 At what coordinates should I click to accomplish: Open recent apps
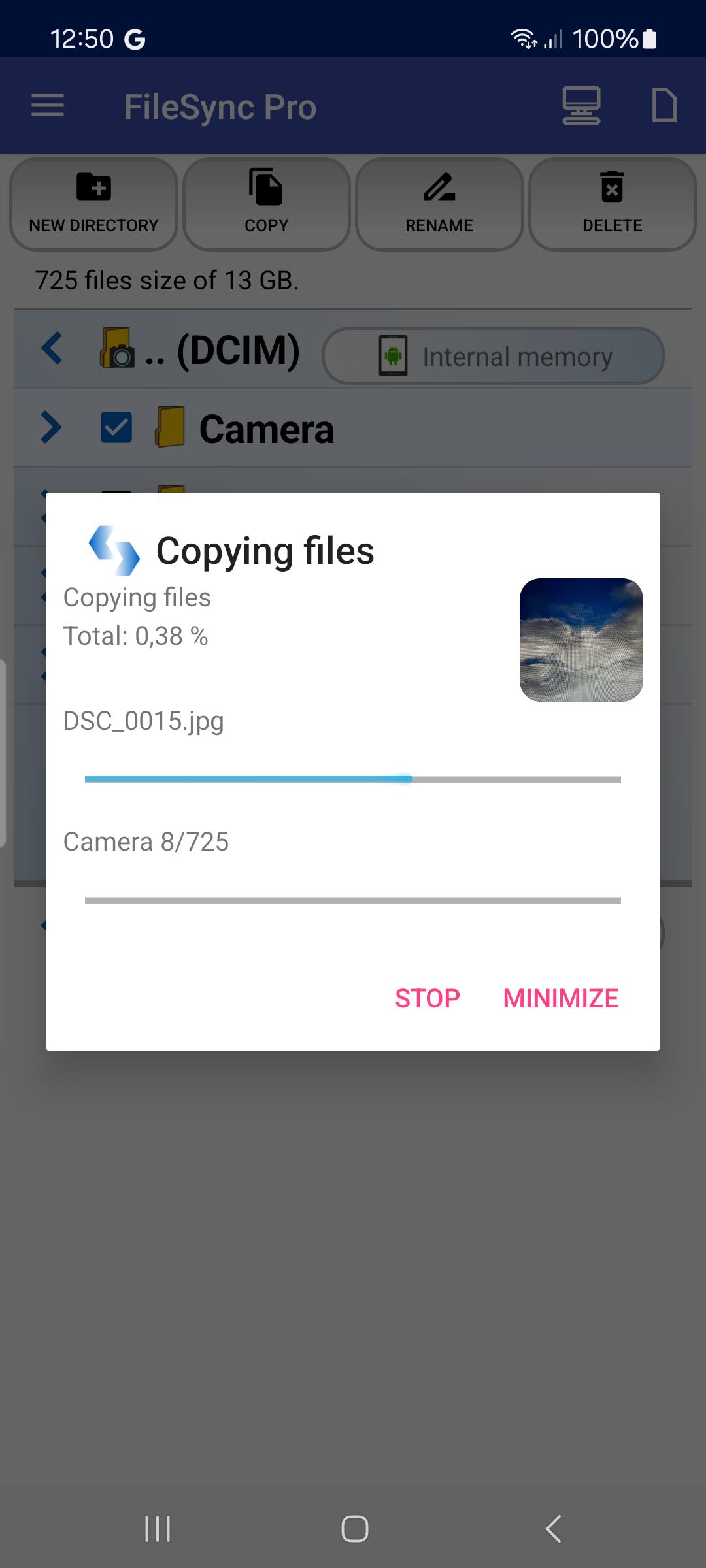(x=158, y=1529)
